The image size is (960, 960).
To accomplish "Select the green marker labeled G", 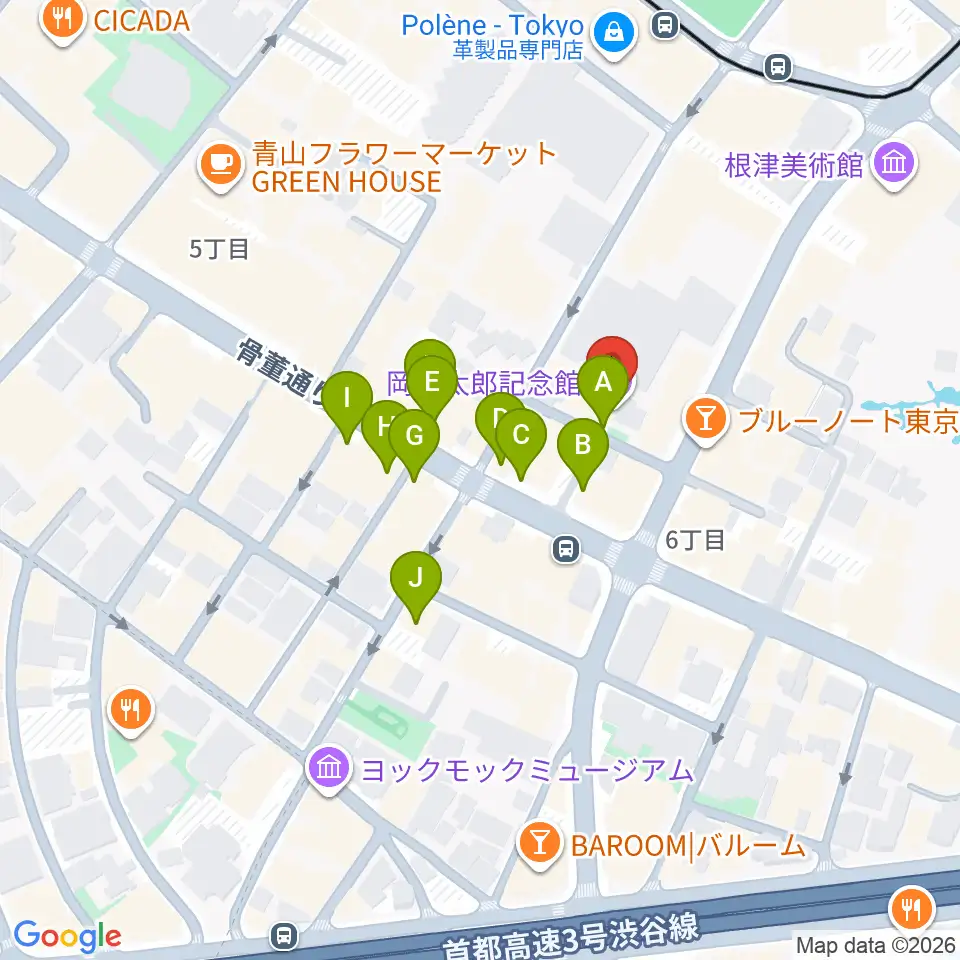I will click(x=414, y=435).
